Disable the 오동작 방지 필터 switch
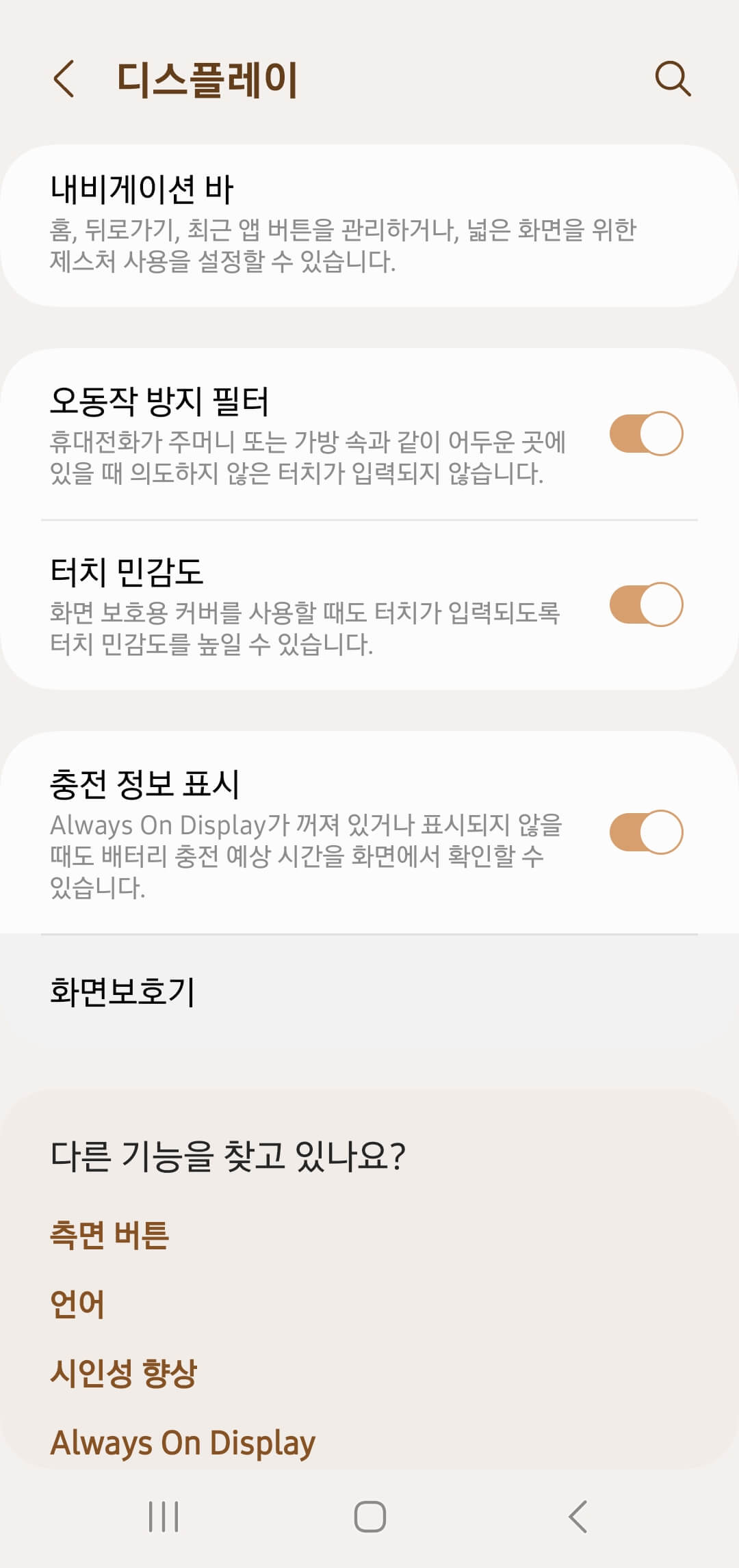 (x=645, y=434)
